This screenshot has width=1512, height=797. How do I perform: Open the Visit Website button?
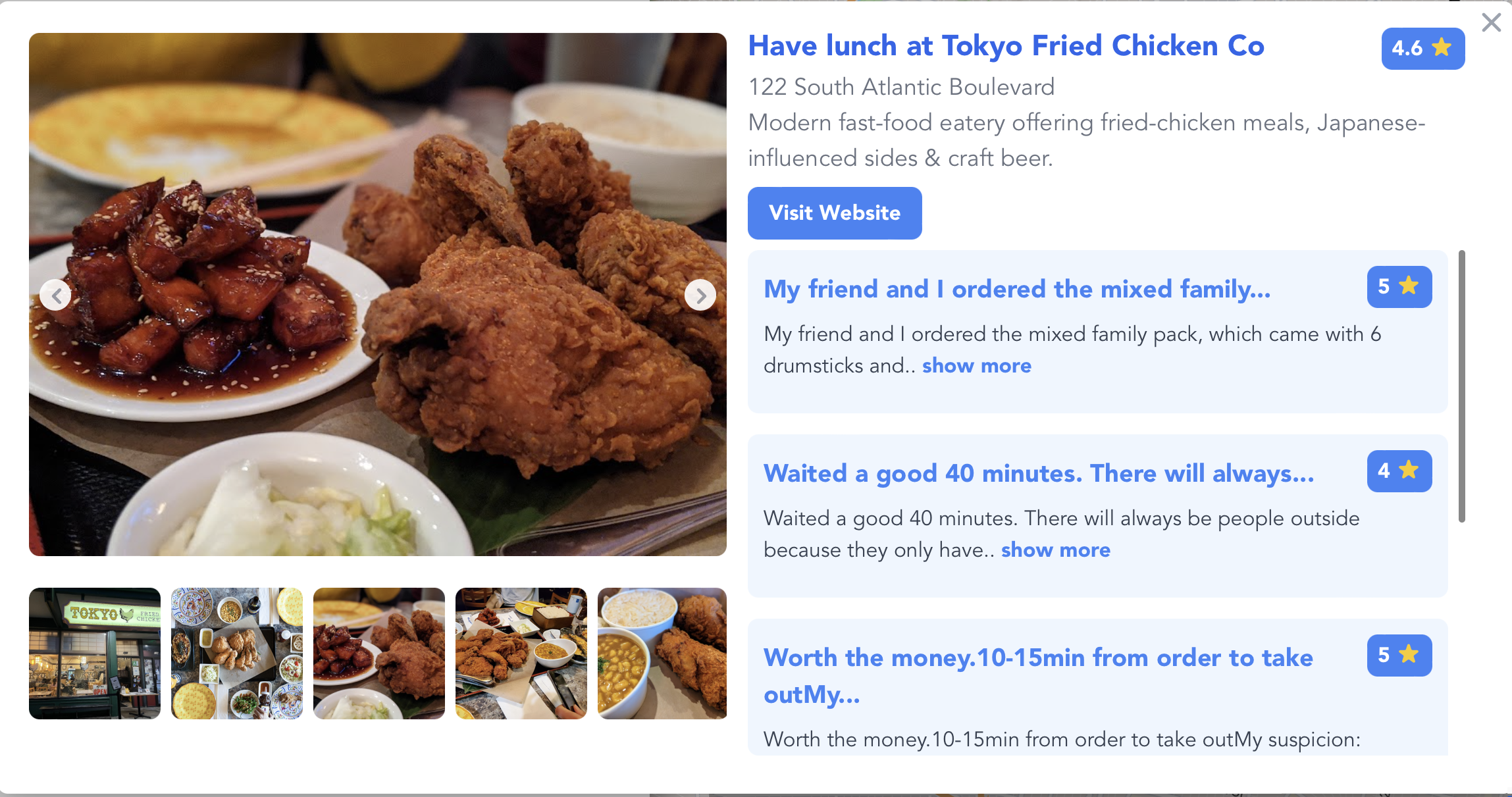[834, 213]
